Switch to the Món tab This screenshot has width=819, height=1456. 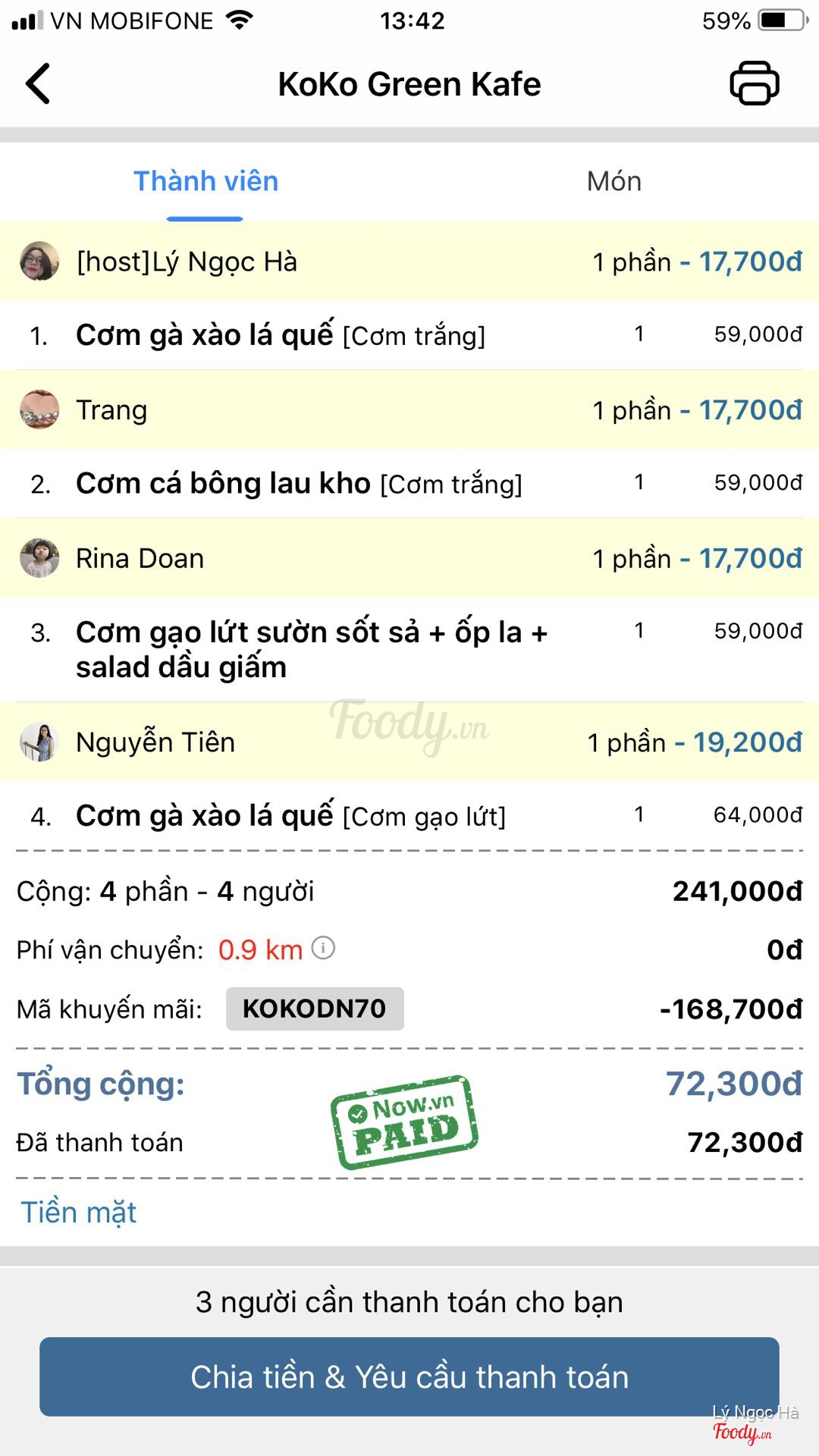[613, 182]
